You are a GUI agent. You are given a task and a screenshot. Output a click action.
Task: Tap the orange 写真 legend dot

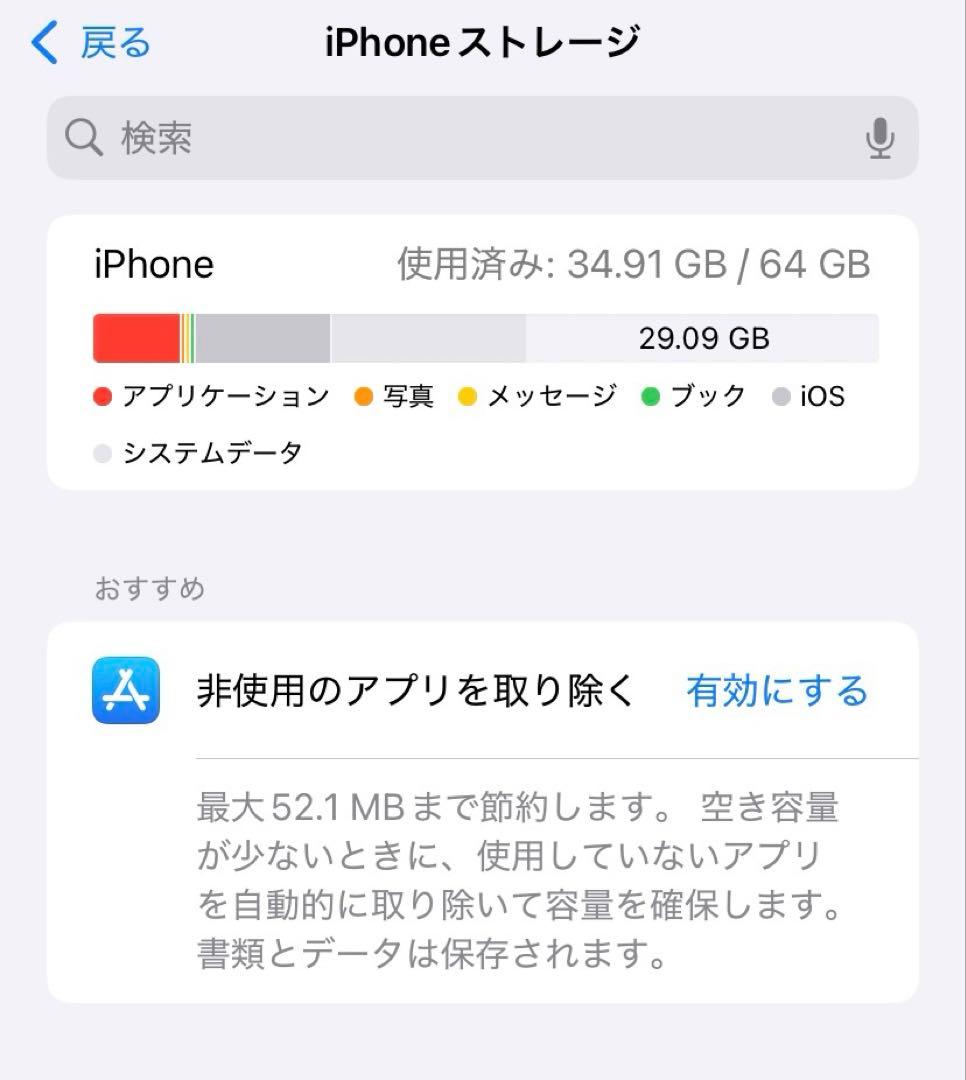(364, 396)
